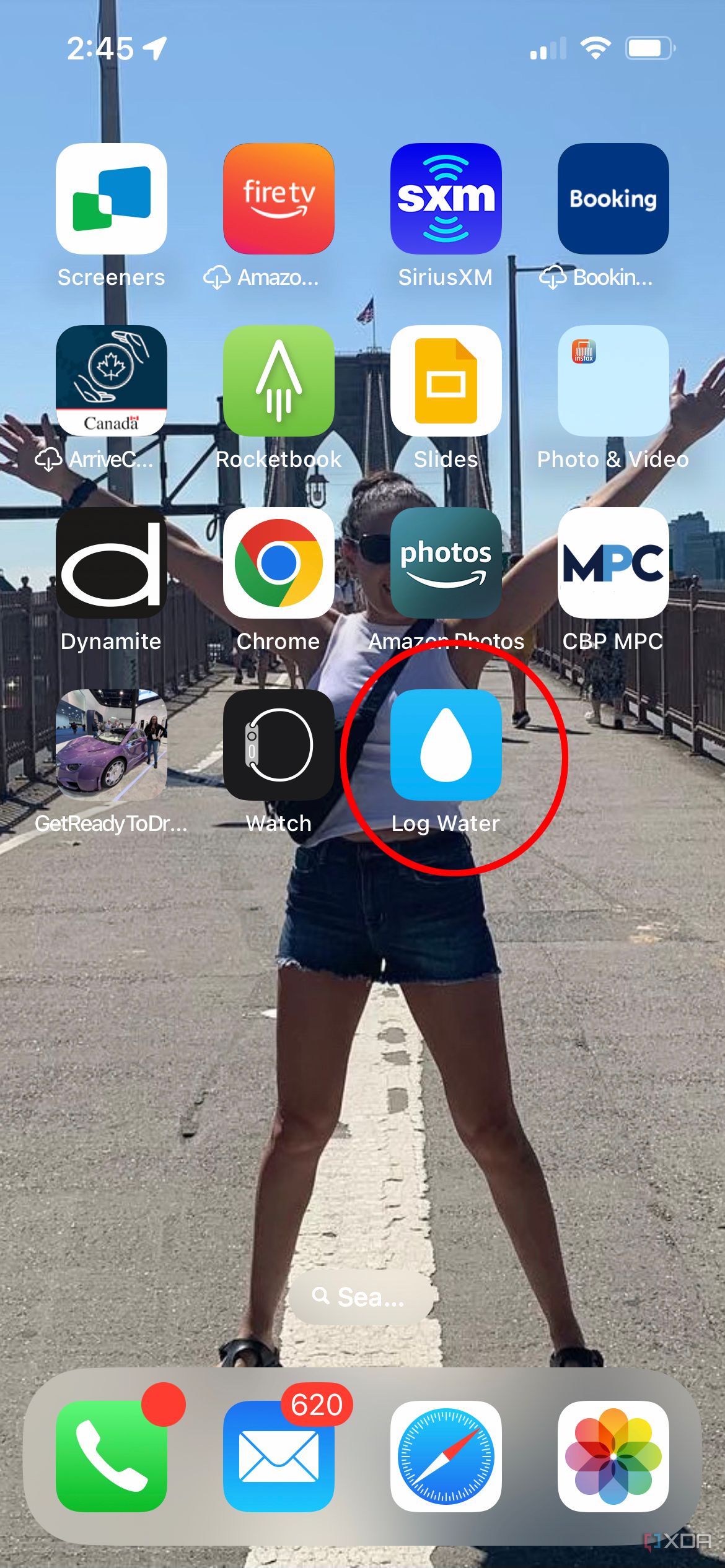The height and width of the screenshot is (1568, 725).
Task: Tap the Search pill above the dock
Action: [361, 1297]
